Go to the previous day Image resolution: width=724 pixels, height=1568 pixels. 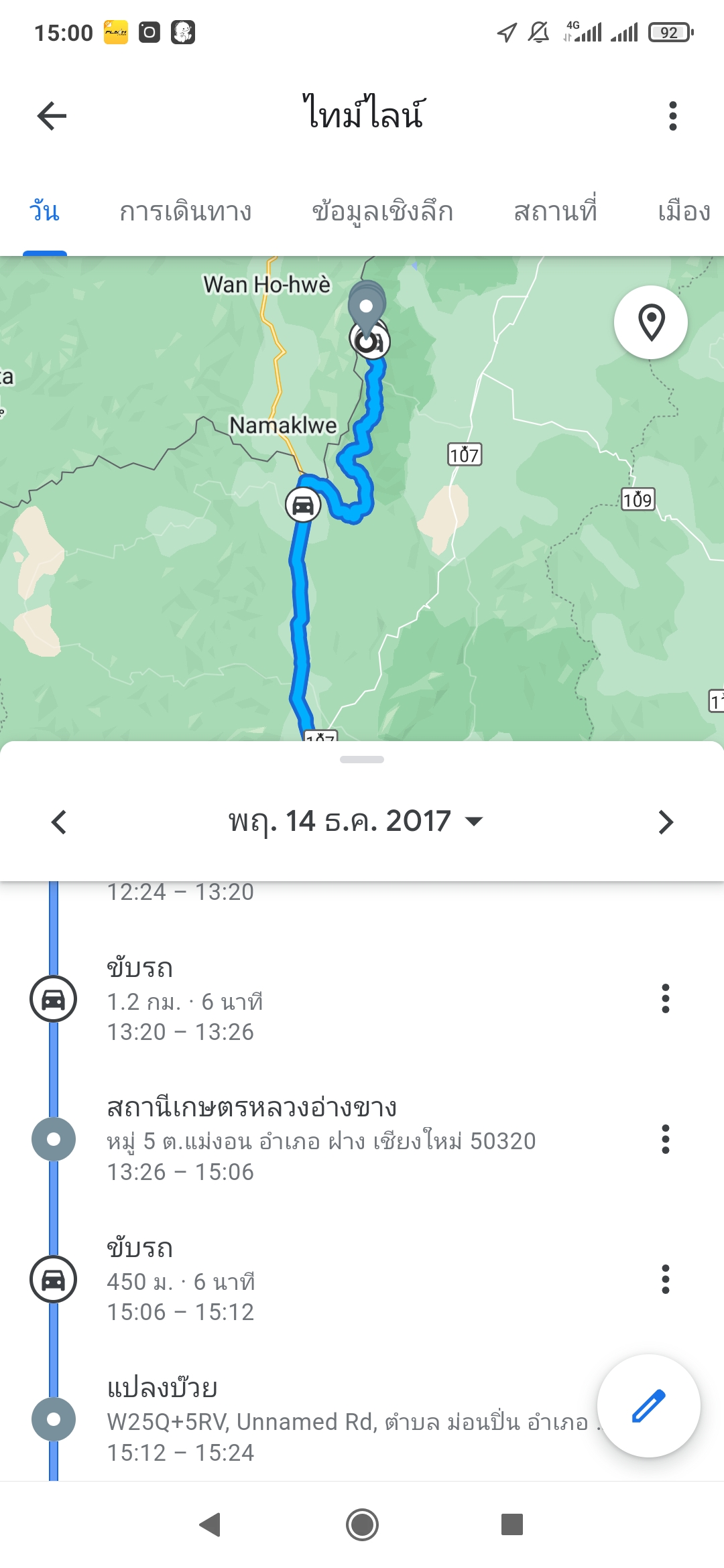59,822
